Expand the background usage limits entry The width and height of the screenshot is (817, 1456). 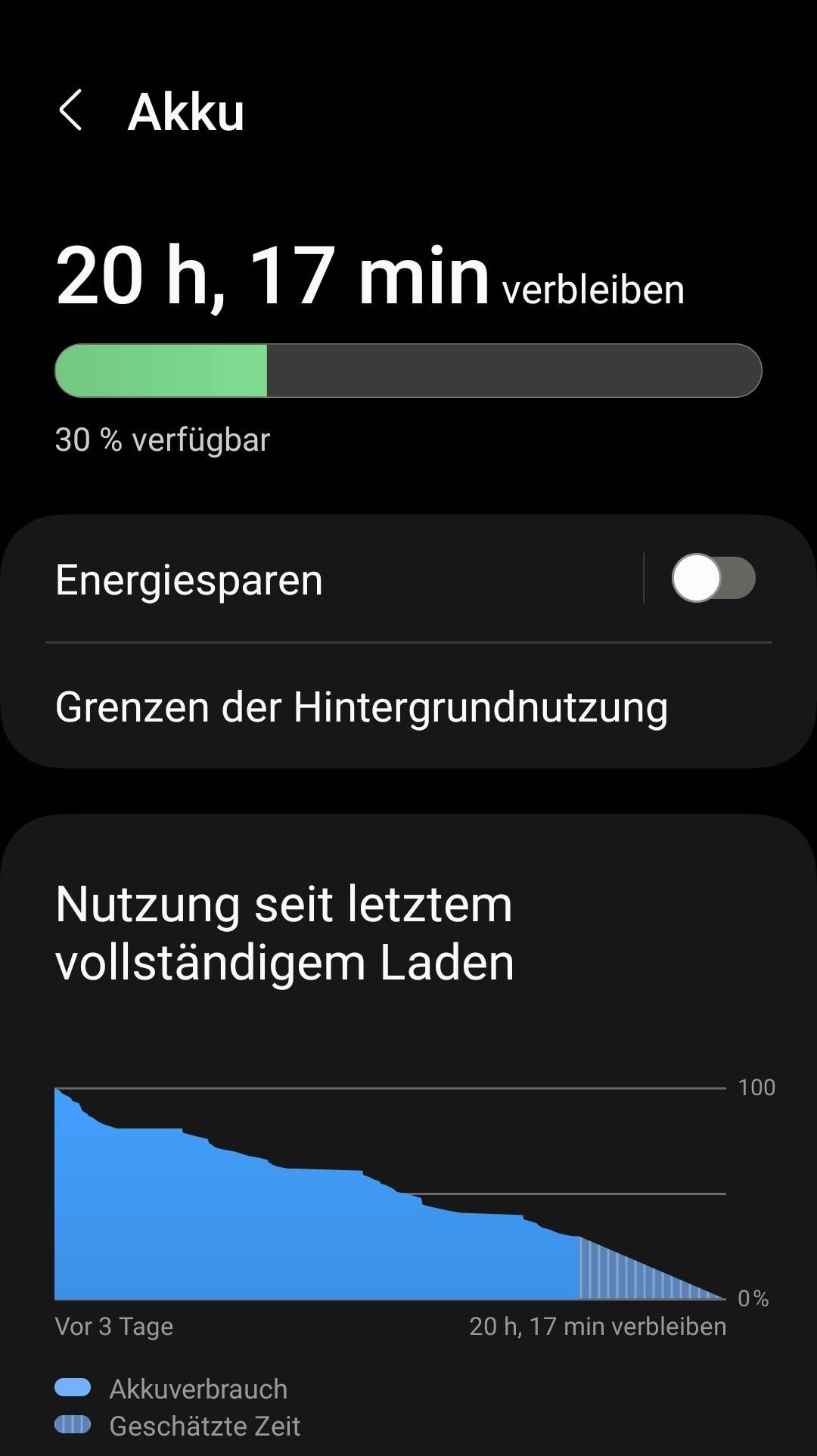pos(362,706)
